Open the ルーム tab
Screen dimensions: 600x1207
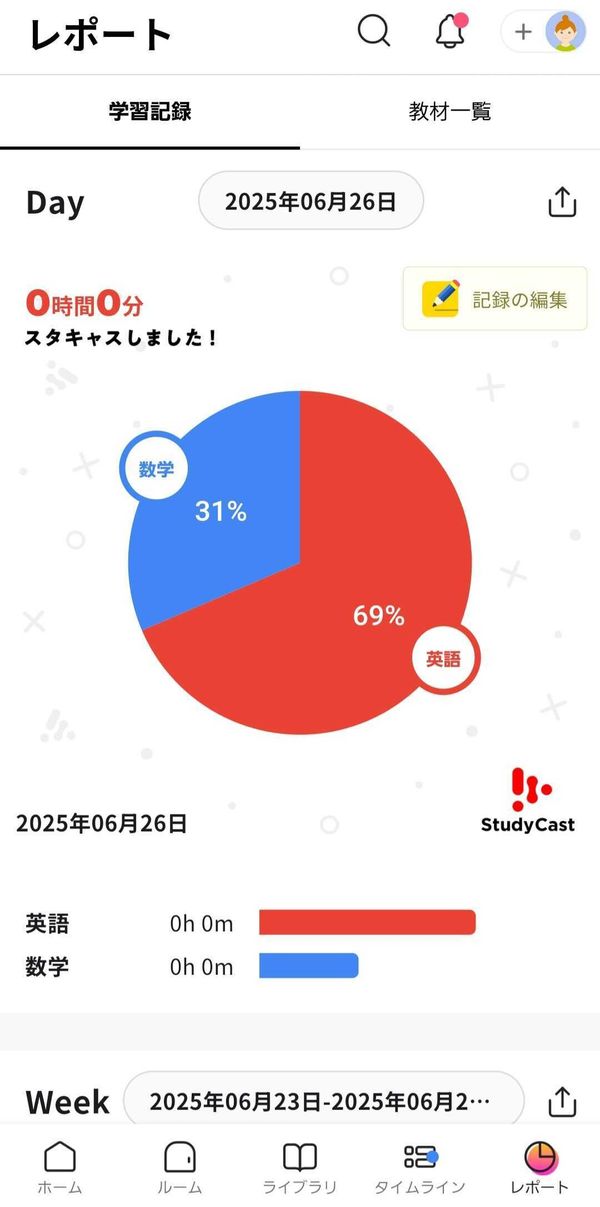click(180, 1168)
